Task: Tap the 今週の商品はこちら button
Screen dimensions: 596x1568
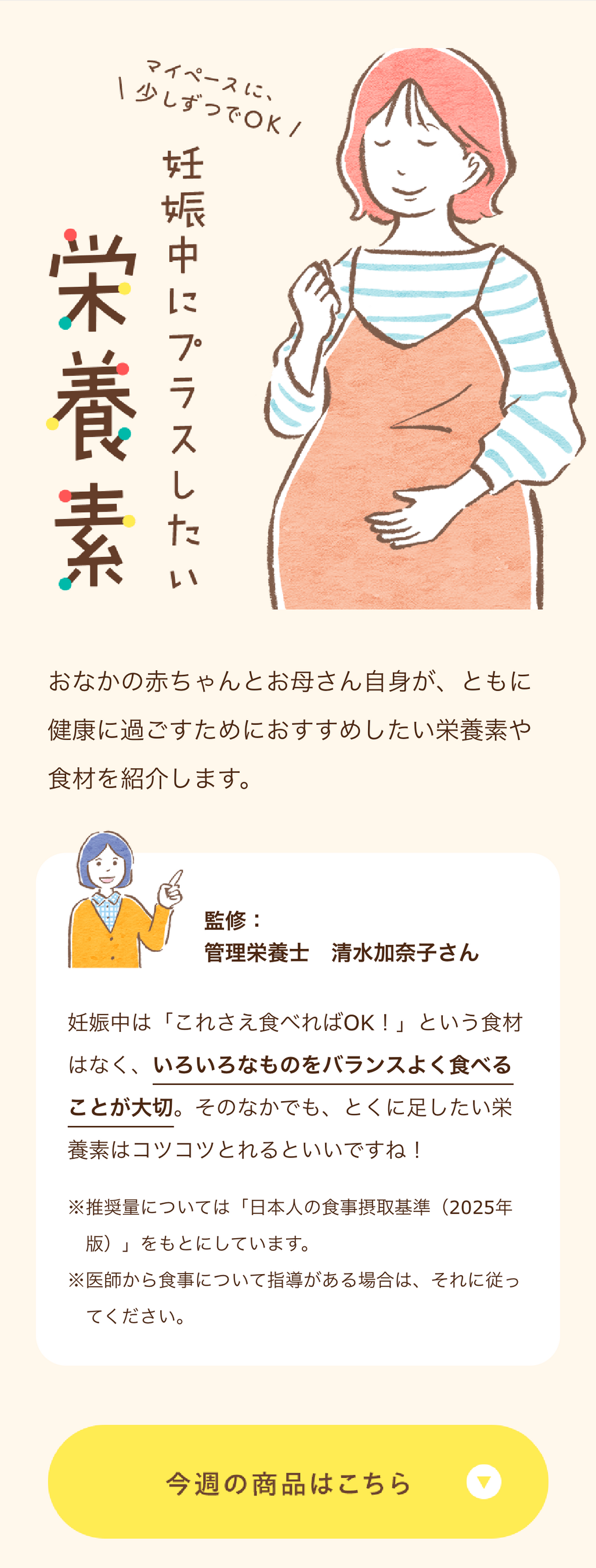Action: pyautogui.click(x=298, y=1481)
